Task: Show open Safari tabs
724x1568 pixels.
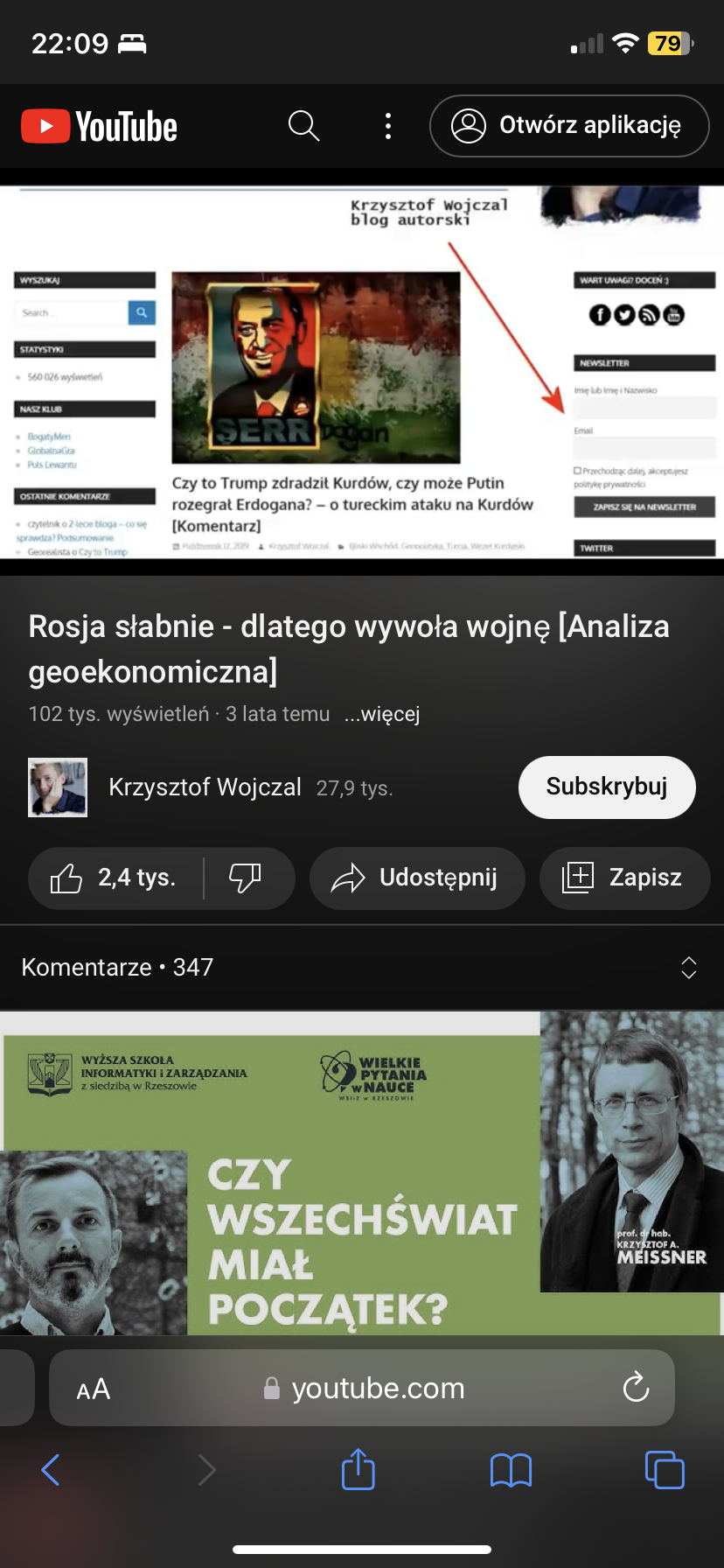Action: (665, 1470)
